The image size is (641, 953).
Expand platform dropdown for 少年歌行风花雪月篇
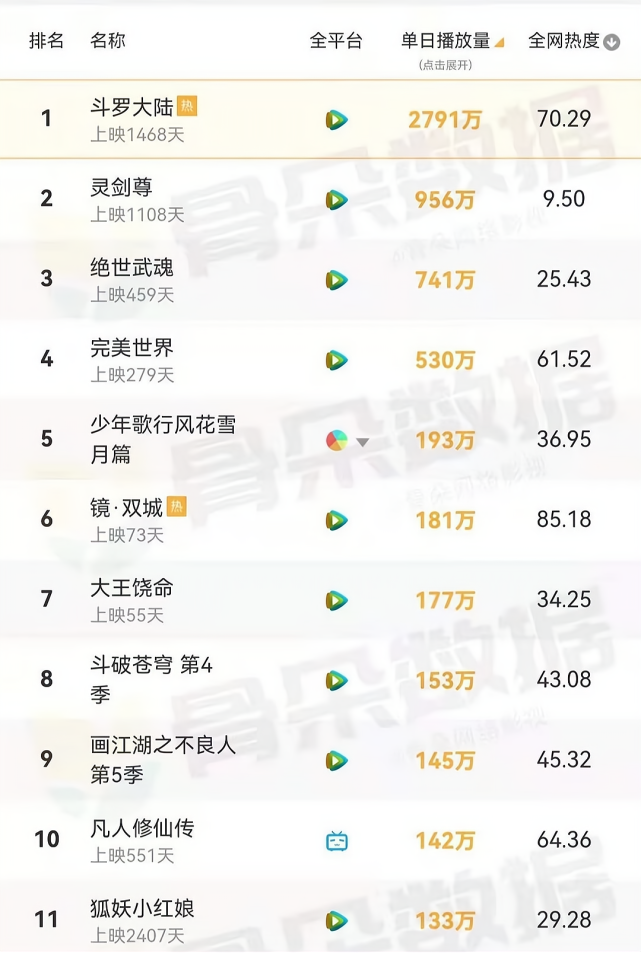tap(363, 441)
